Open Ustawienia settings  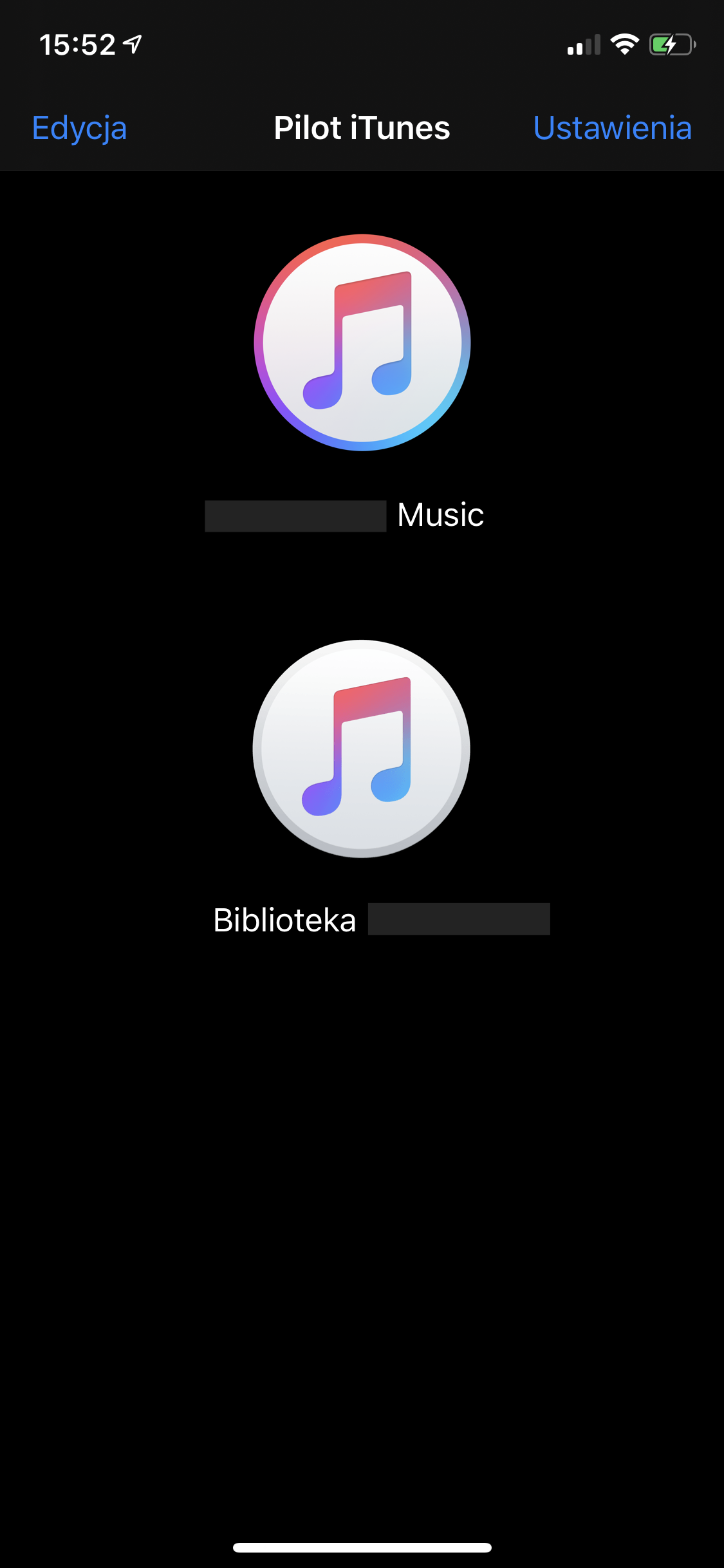pos(612,128)
